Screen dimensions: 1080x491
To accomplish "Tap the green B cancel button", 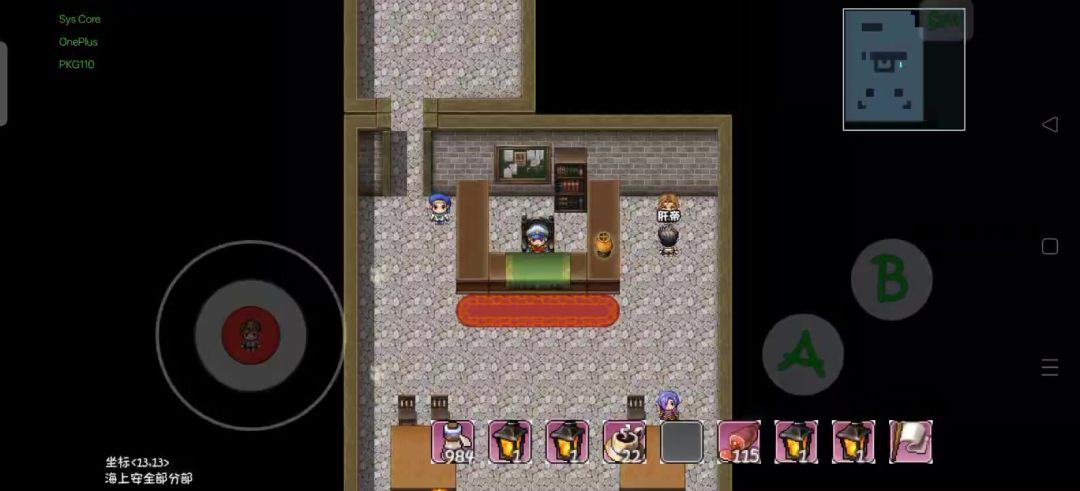I will click(x=891, y=279).
